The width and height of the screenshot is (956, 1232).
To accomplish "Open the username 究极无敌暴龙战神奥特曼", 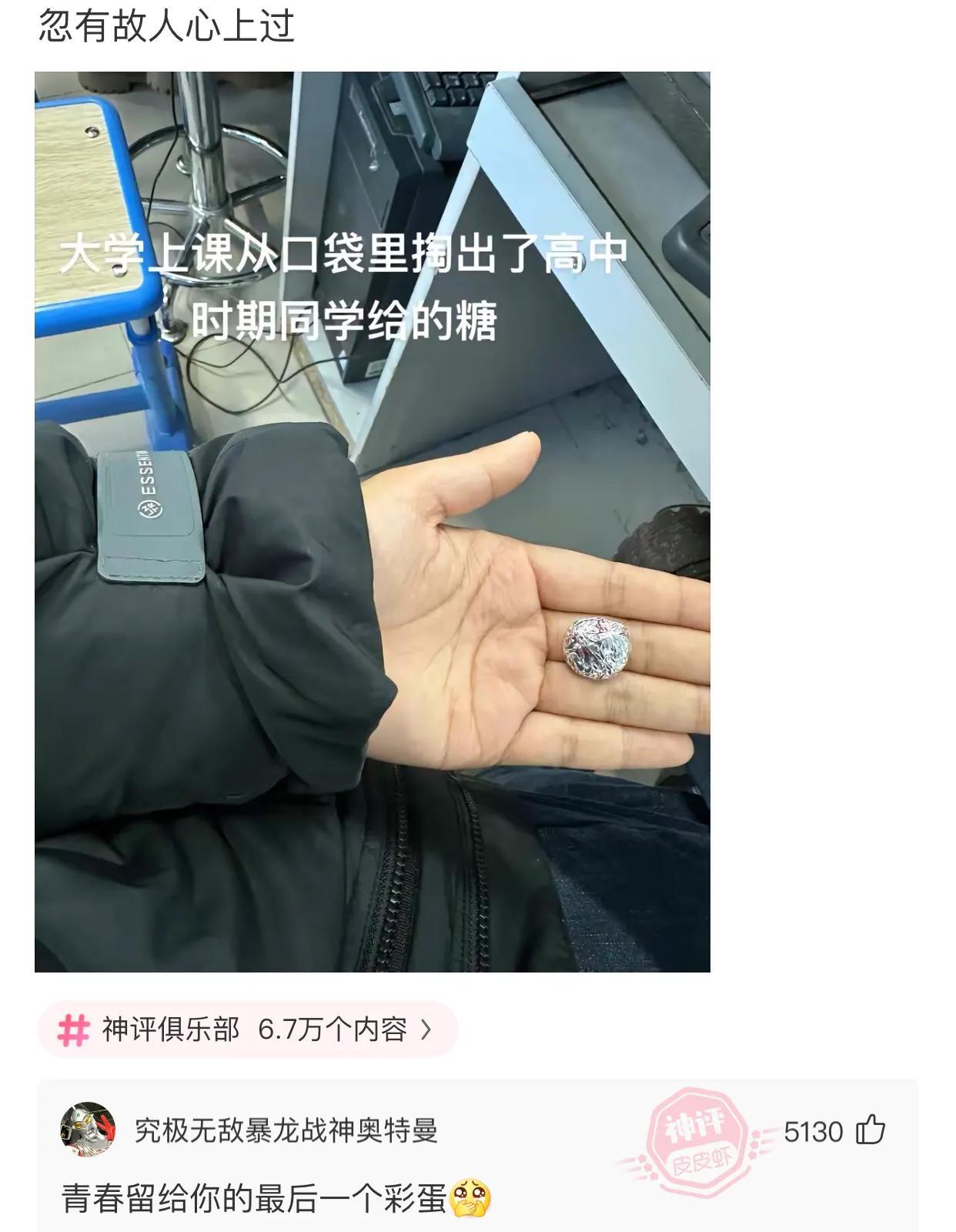I will pyautogui.click(x=286, y=1130).
